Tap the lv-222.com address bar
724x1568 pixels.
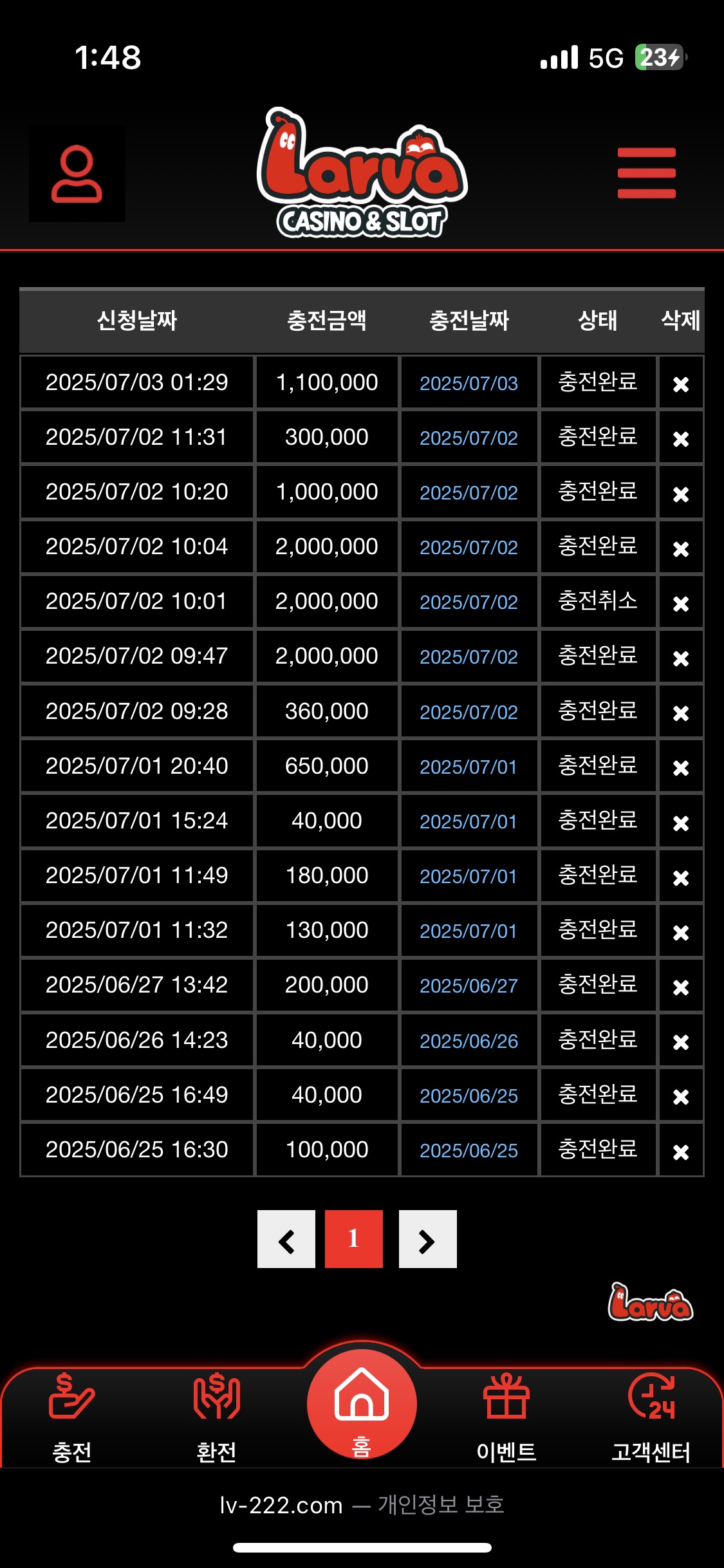(x=362, y=1505)
